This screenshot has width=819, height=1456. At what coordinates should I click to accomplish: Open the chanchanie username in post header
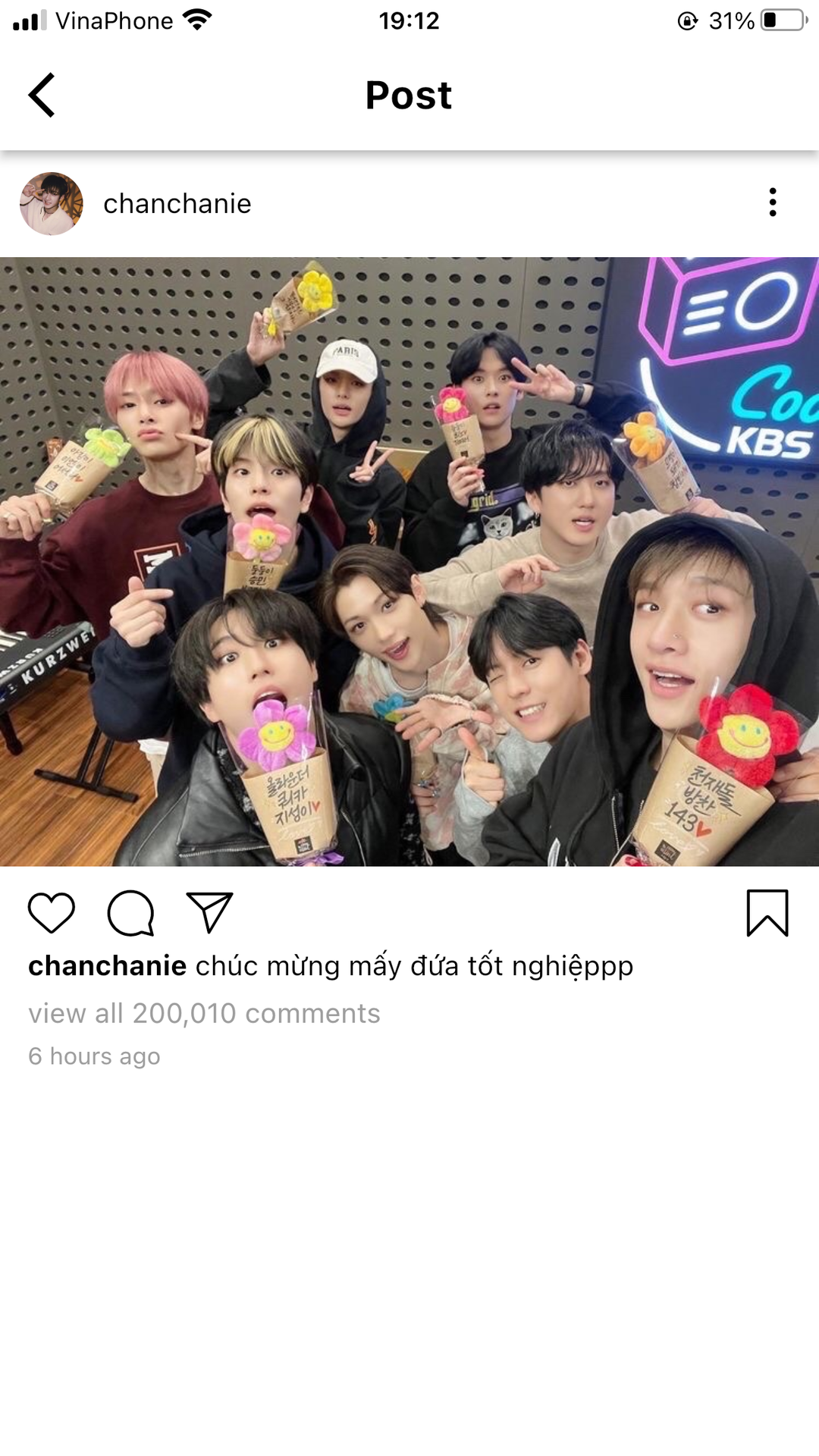(x=177, y=203)
